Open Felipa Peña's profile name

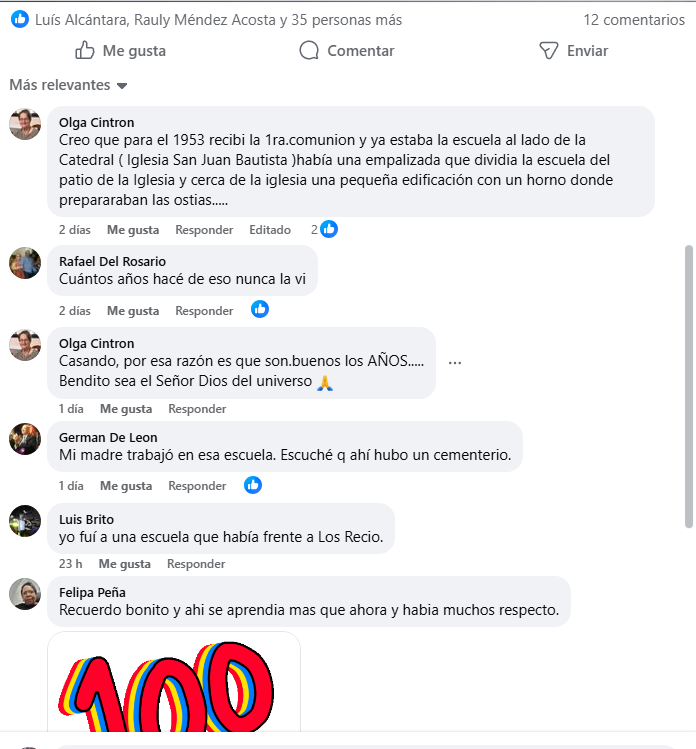click(92, 592)
